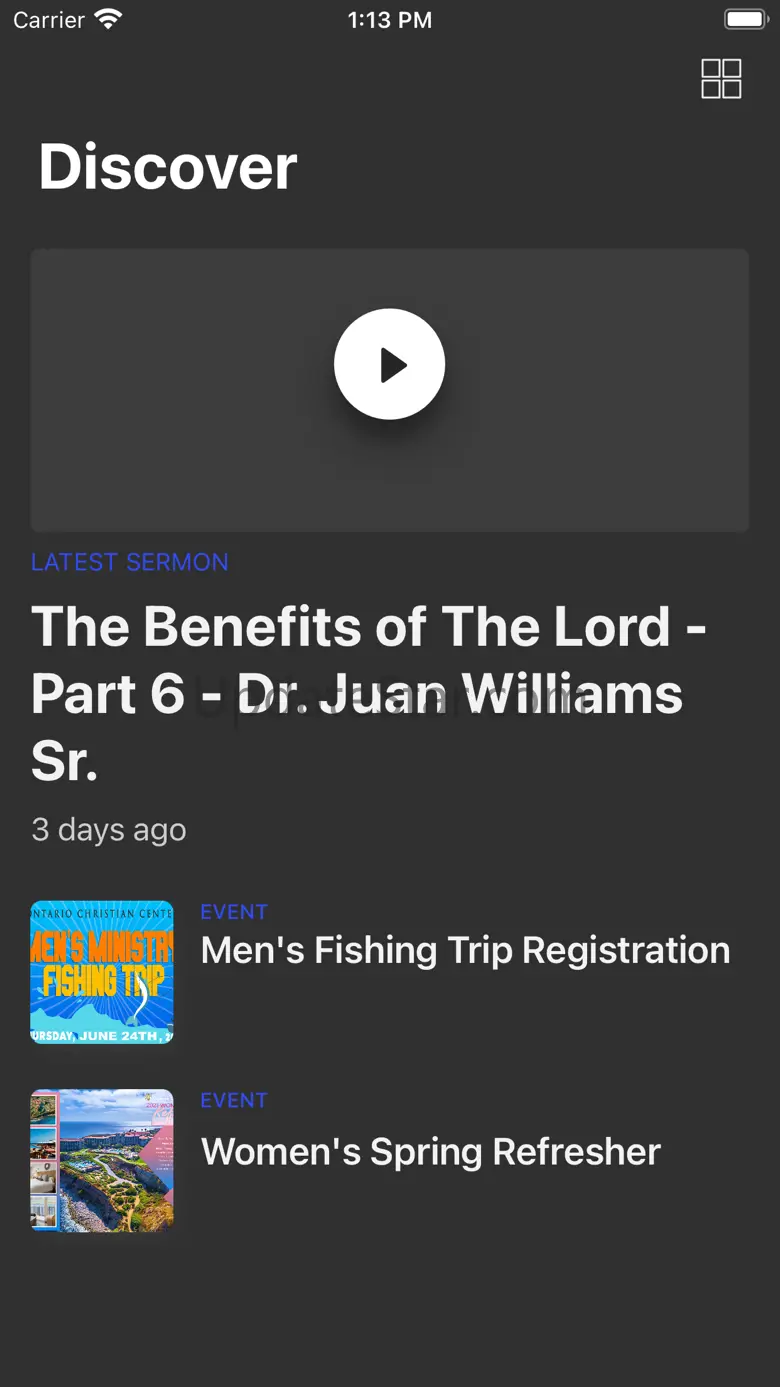Image resolution: width=780 pixels, height=1387 pixels.
Task: Open Women's Spring Refresher event
Action: (x=431, y=1152)
